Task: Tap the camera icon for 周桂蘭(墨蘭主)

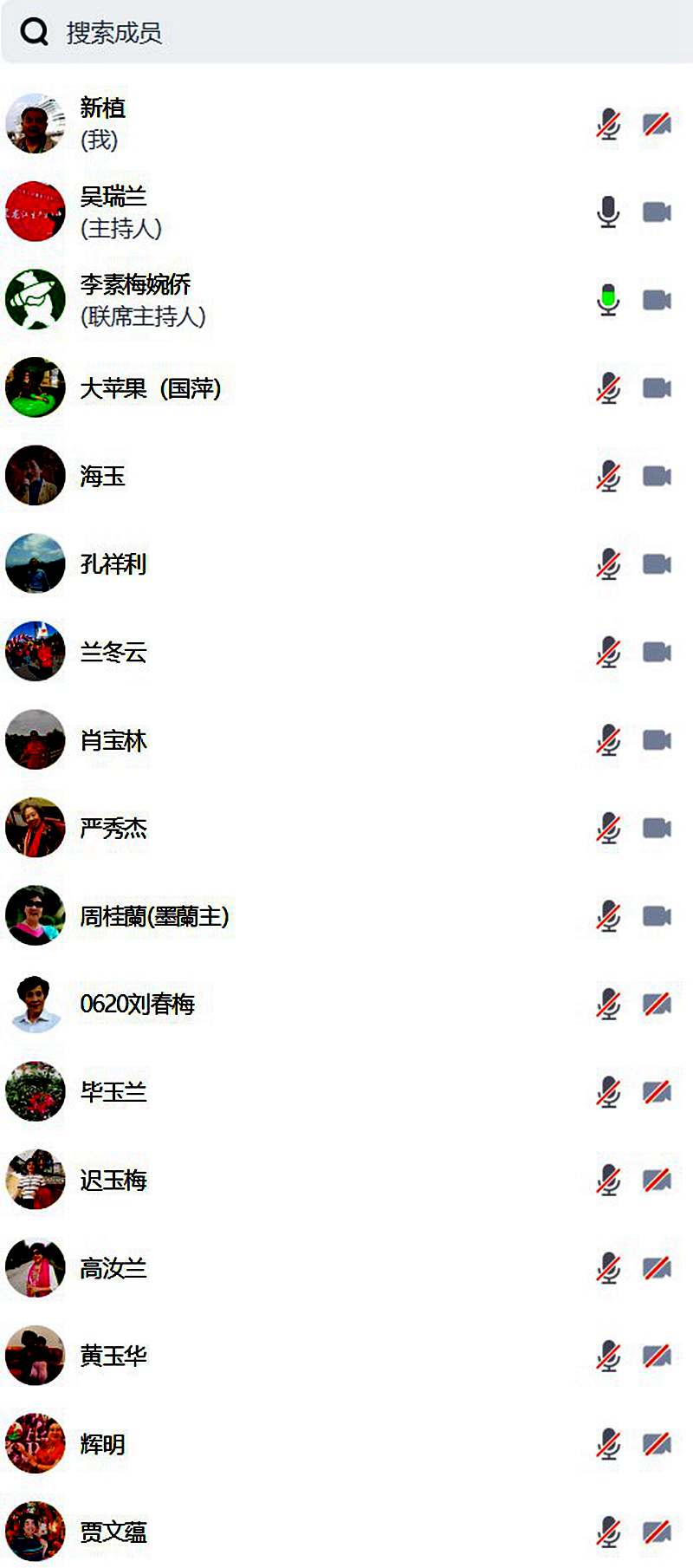Action: tap(657, 916)
